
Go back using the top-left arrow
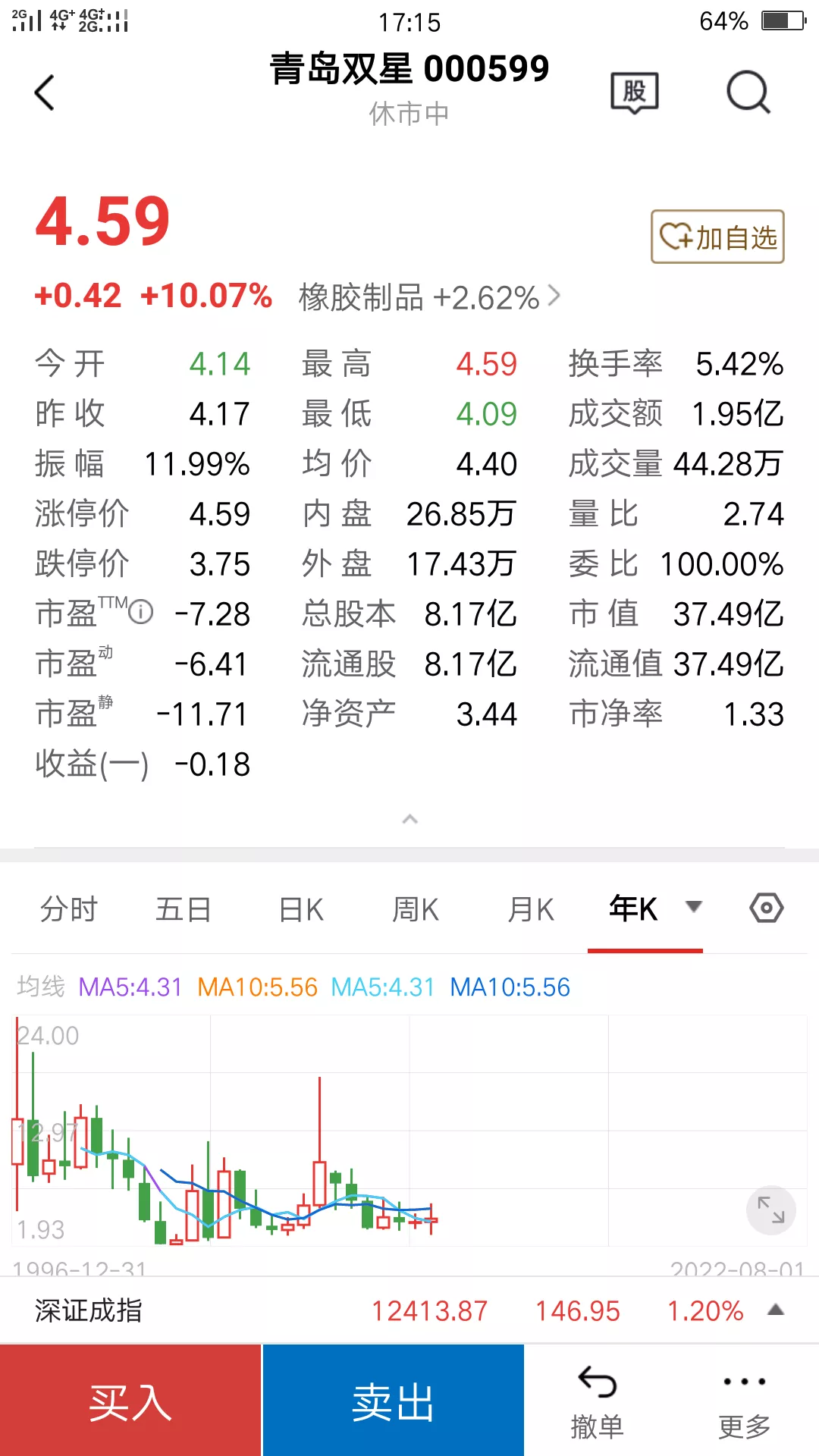[x=45, y=93]
